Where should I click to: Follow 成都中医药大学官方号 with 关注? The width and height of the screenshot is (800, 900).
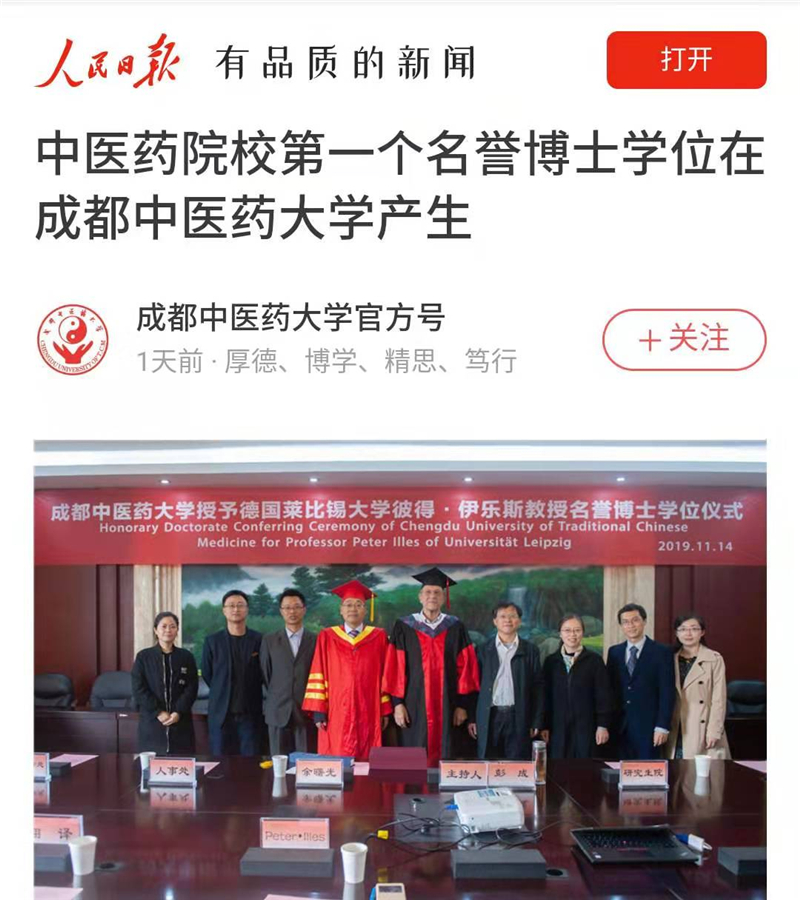[x=684, y=340]
